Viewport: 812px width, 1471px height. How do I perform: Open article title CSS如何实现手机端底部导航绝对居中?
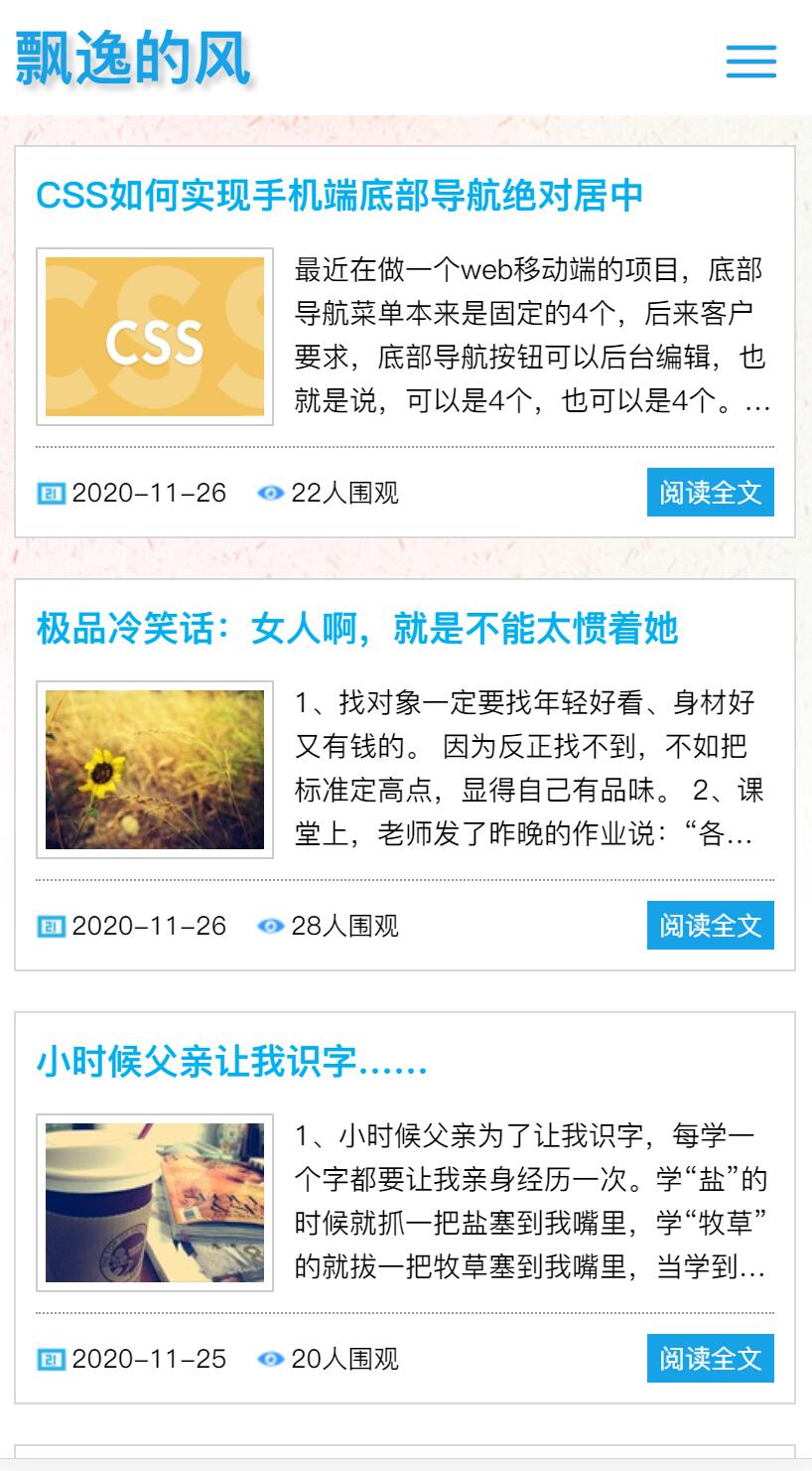[x=339, y=196]
